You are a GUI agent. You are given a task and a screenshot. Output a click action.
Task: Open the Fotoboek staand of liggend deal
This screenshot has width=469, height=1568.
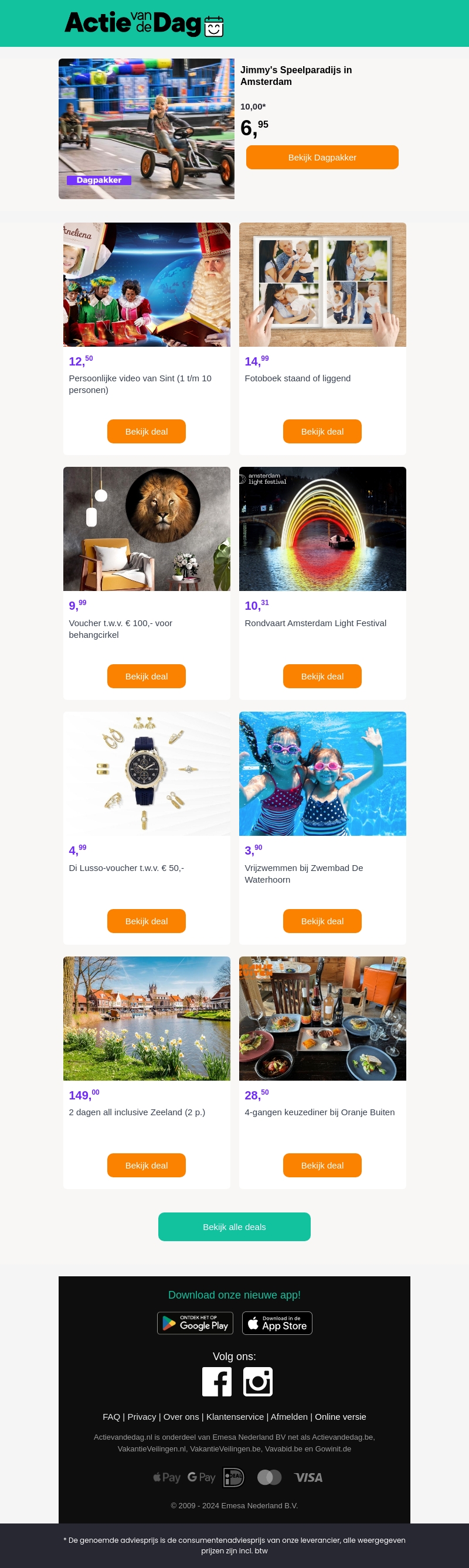click(322, 432)
